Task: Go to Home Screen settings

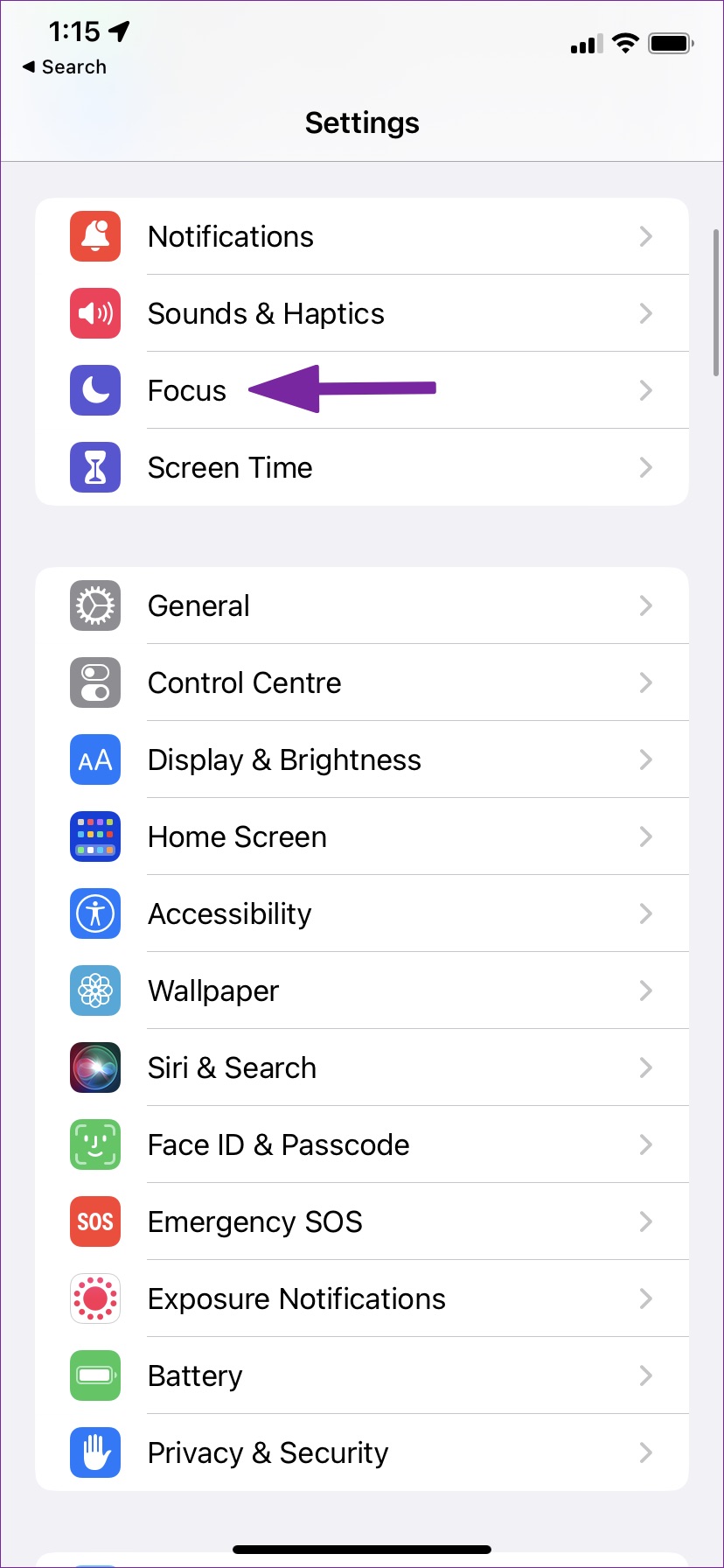Action: (x=237, y=836)
